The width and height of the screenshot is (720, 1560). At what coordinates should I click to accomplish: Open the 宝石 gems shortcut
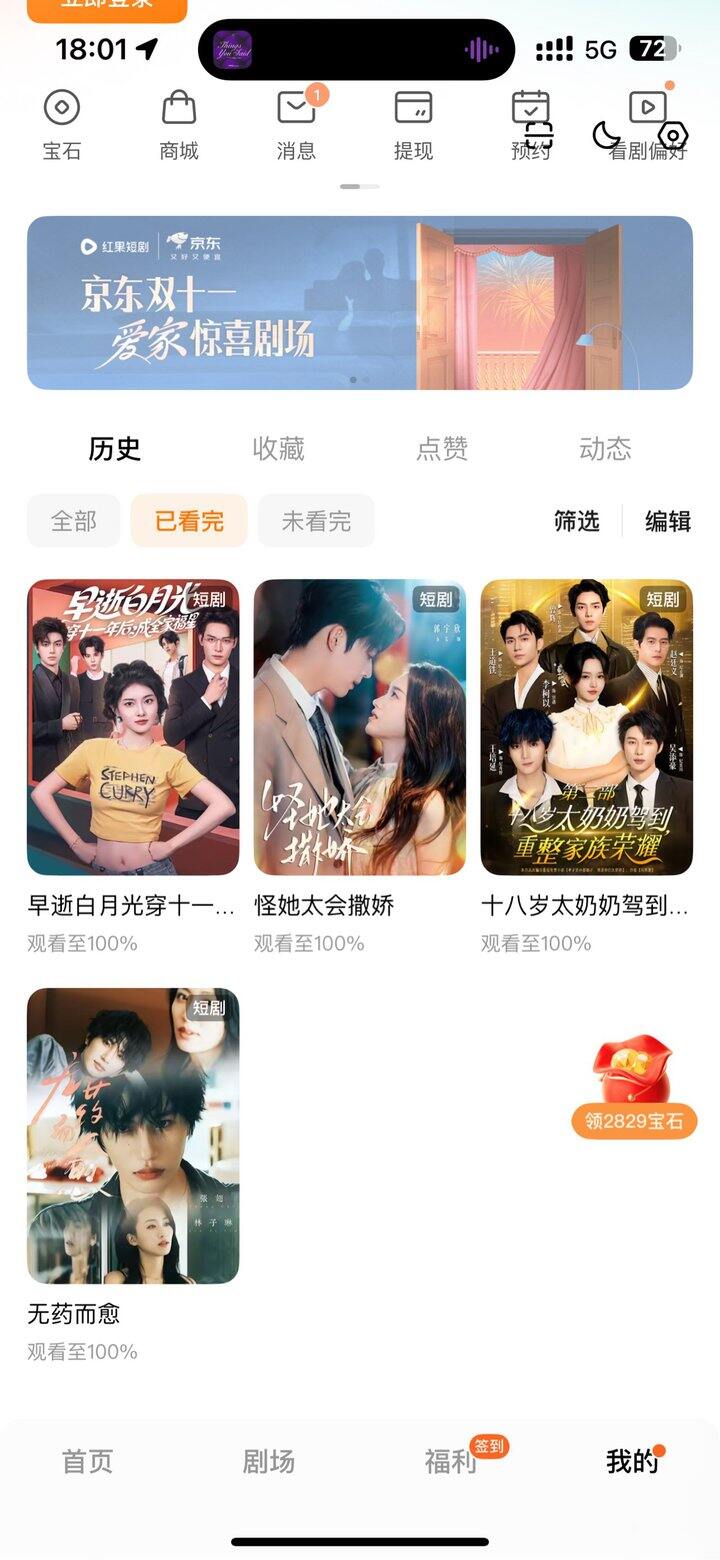click(62, 124)
